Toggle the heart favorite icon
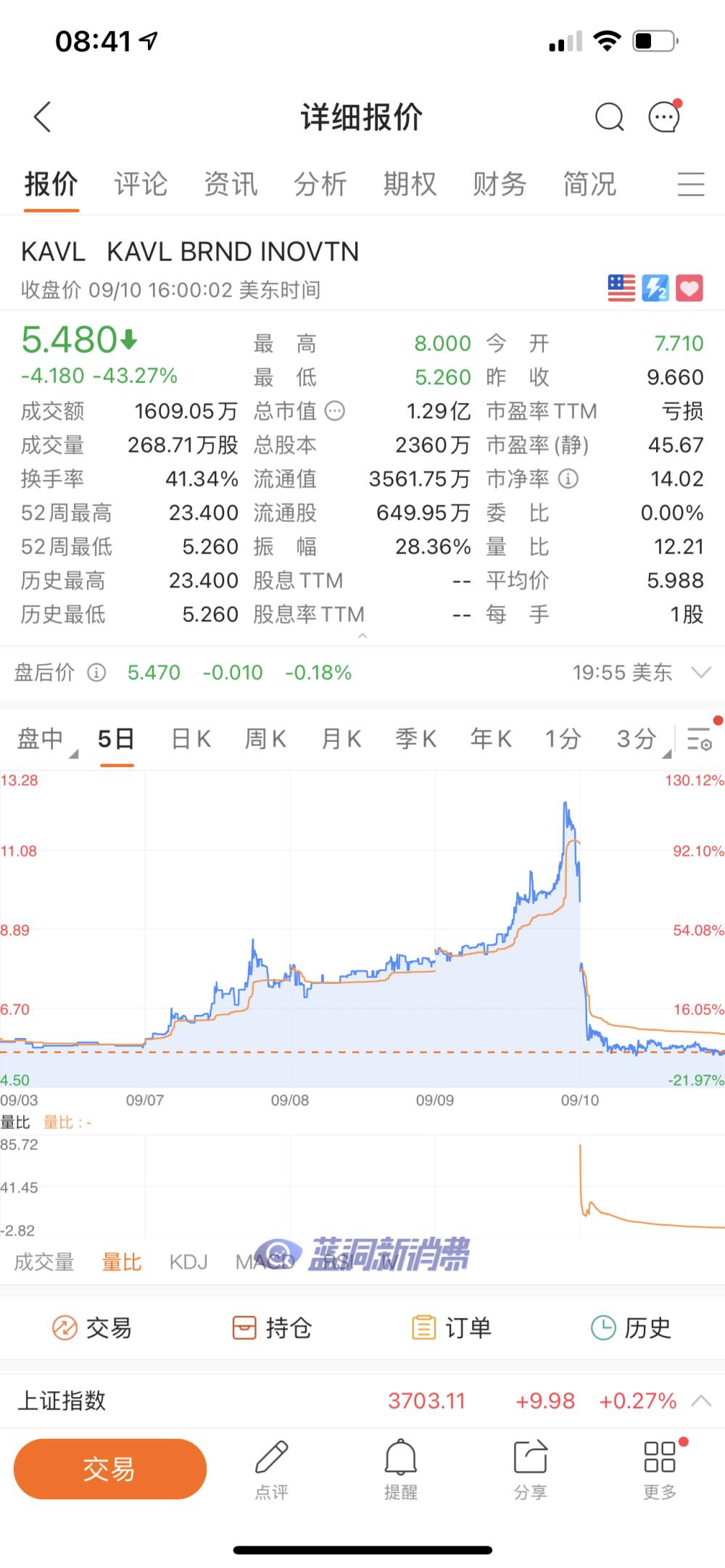This screenshot has width=725, height=1568. tap(689, 288)
